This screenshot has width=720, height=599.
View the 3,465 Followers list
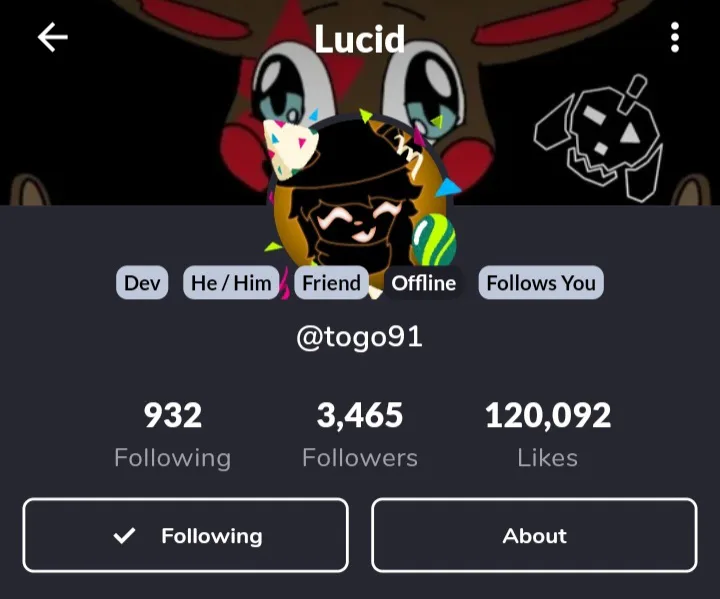pyautogui.click(x=360, y=435)
